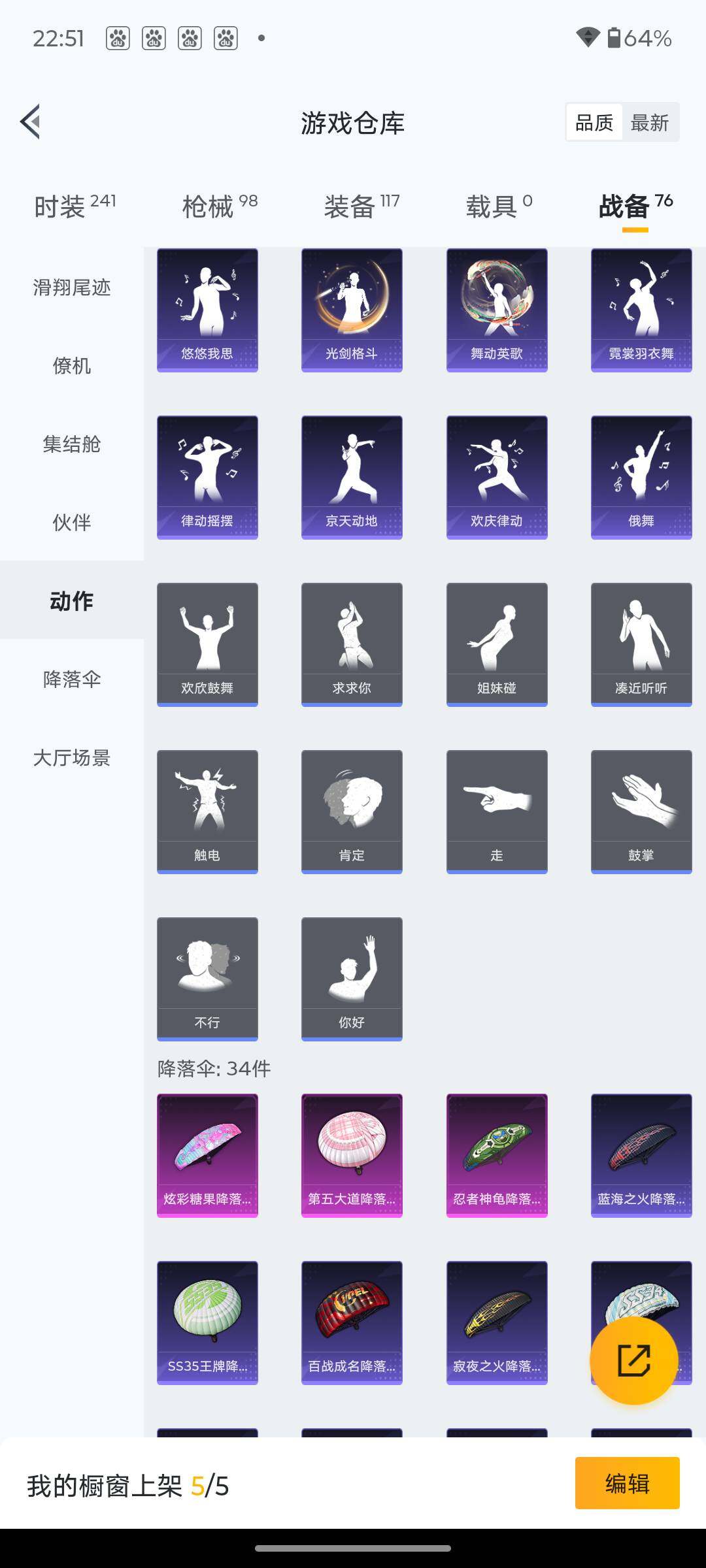Select 集结舱 in the side menu

pos(72,444)
